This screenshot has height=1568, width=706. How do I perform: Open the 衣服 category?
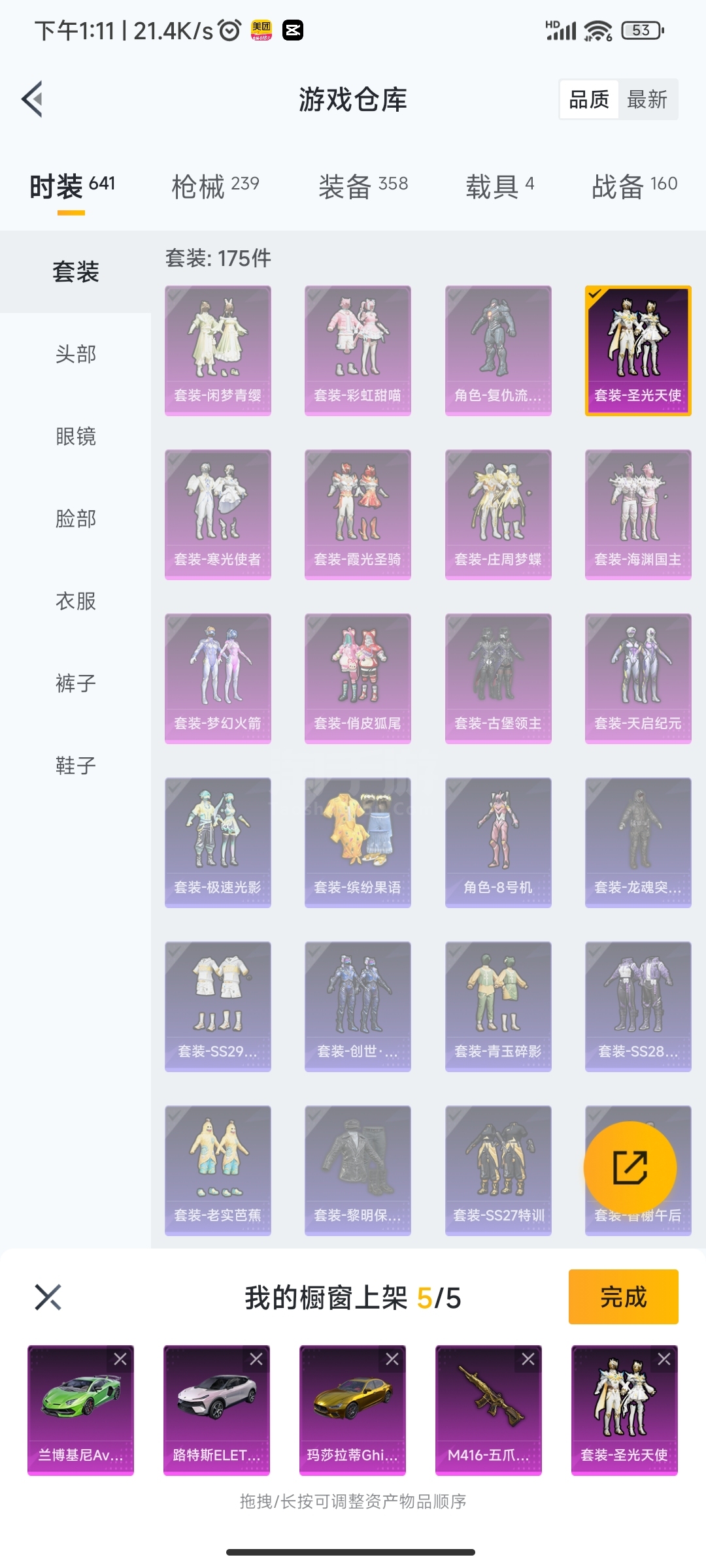click(x=76, y=601)
